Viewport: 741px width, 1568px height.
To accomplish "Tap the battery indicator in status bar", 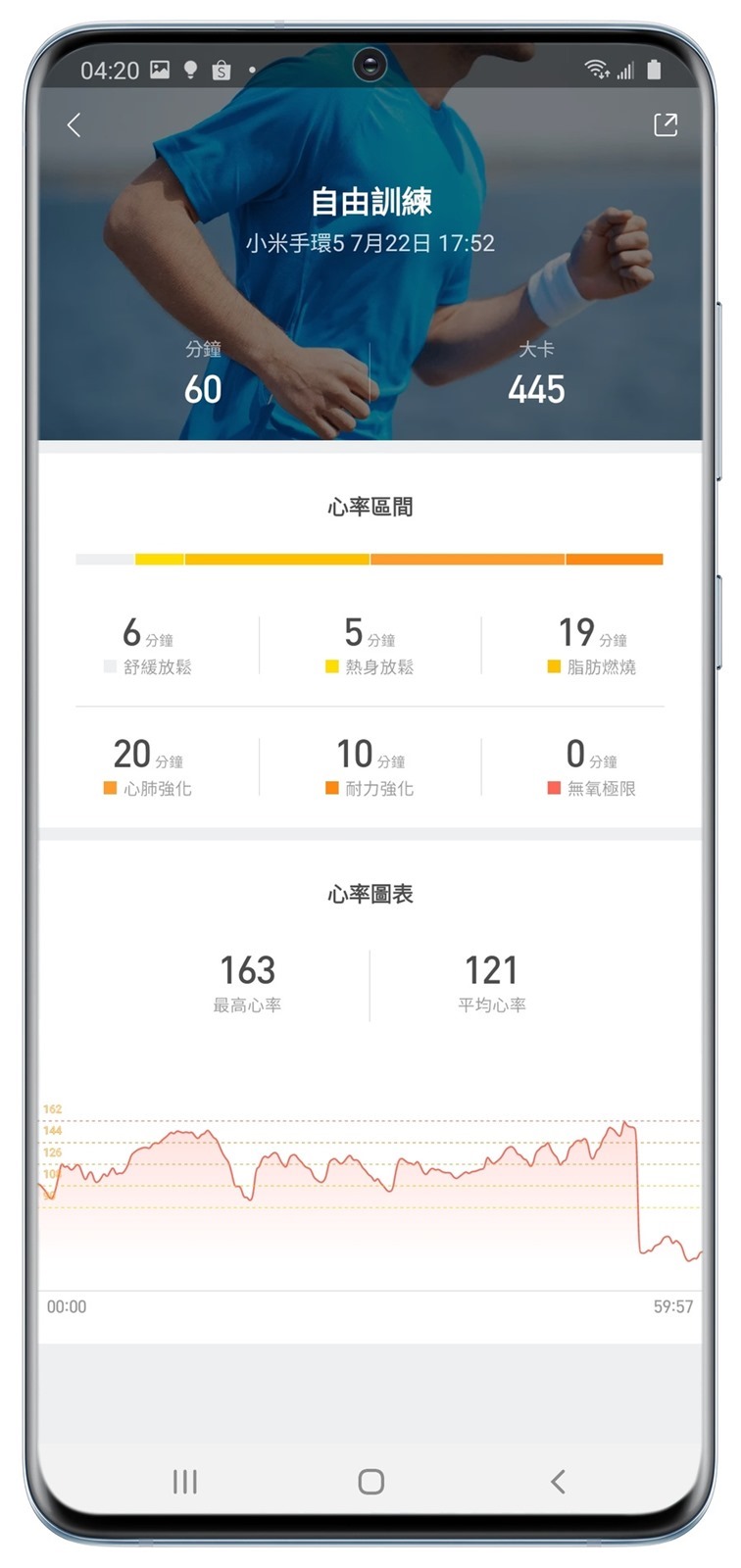I will click(x=655, y=70).
